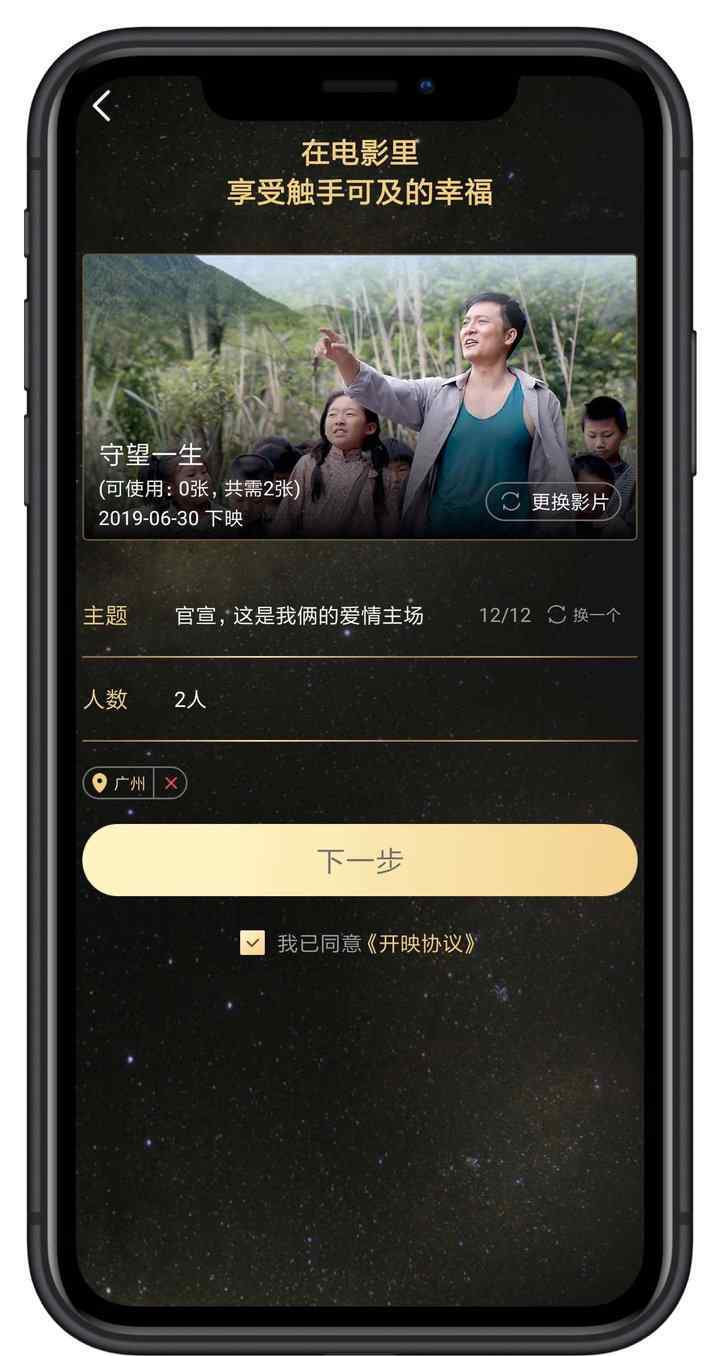Image resolution: width=720 pixels, height=1356 pixels.
Task: Tap 更换影片 to change the movie
Action: [553, 502]
